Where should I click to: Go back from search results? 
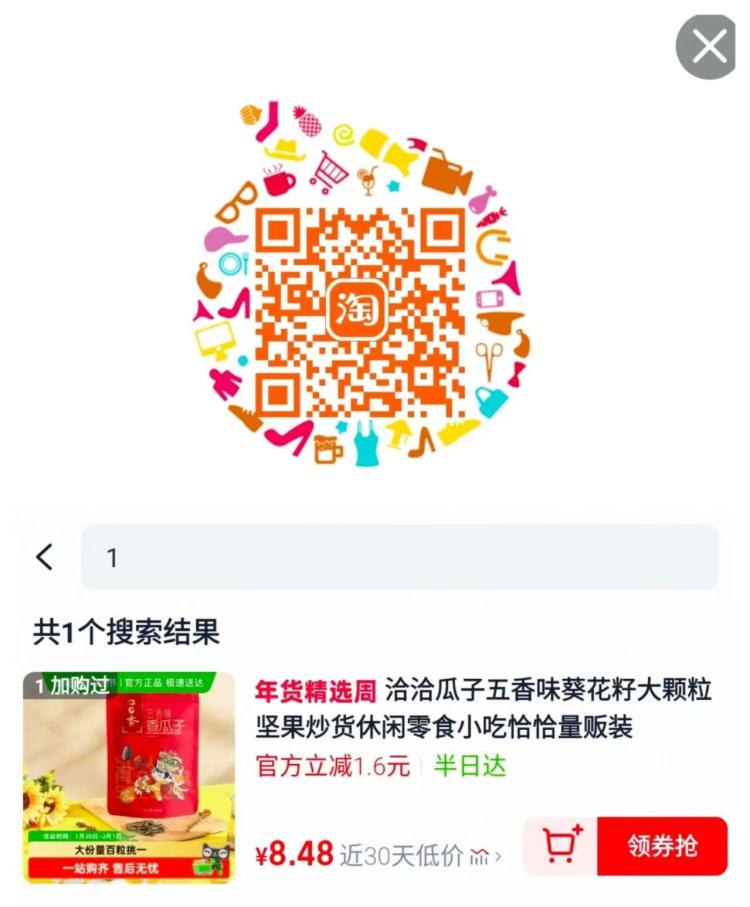tap(45, 557)
